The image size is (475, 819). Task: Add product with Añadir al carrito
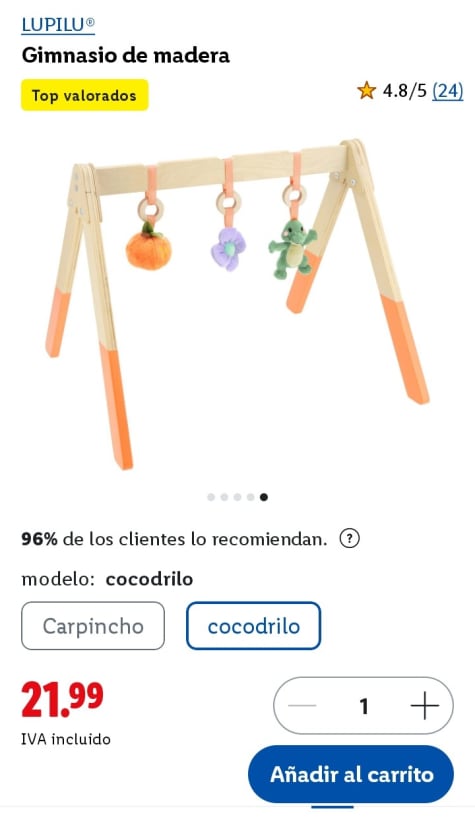click(351, 774)
